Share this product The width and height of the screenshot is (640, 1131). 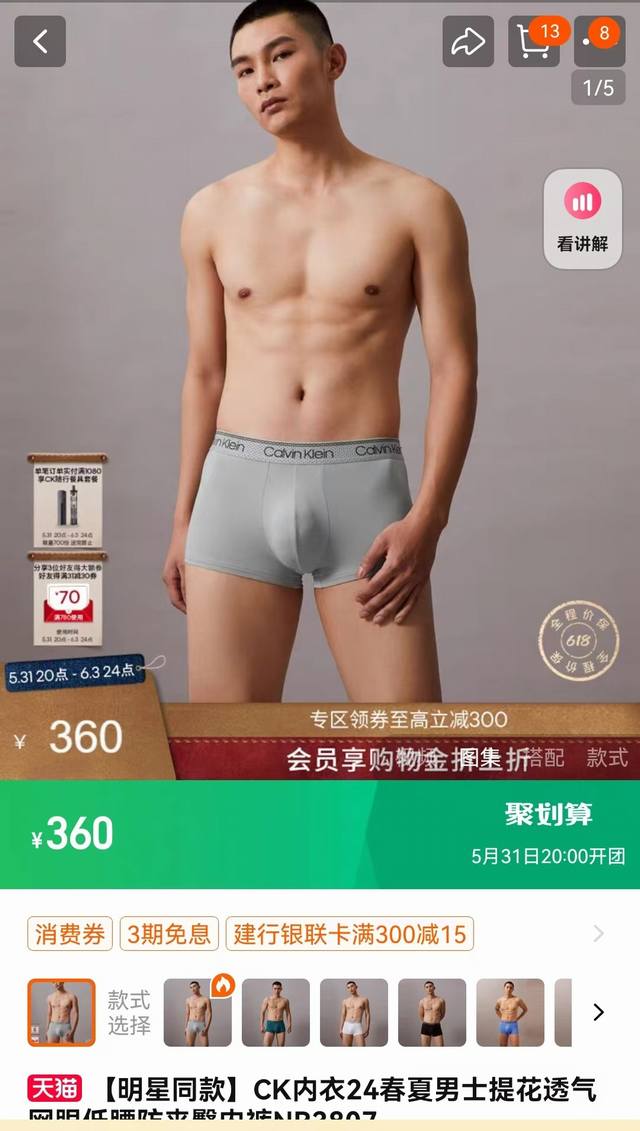[x=468, y=42]
